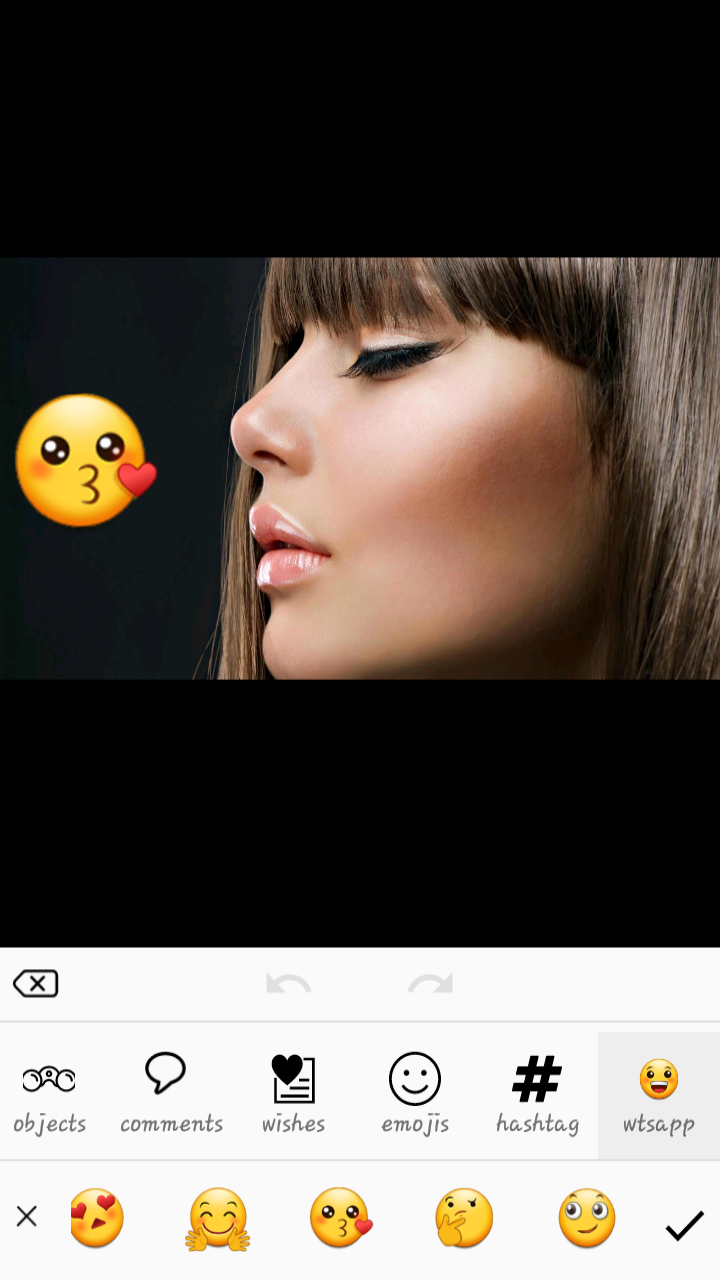Add the heart-eyes emoji sticker
The height and width of the screenshot is (1280, 720).
click(97, 1218)
